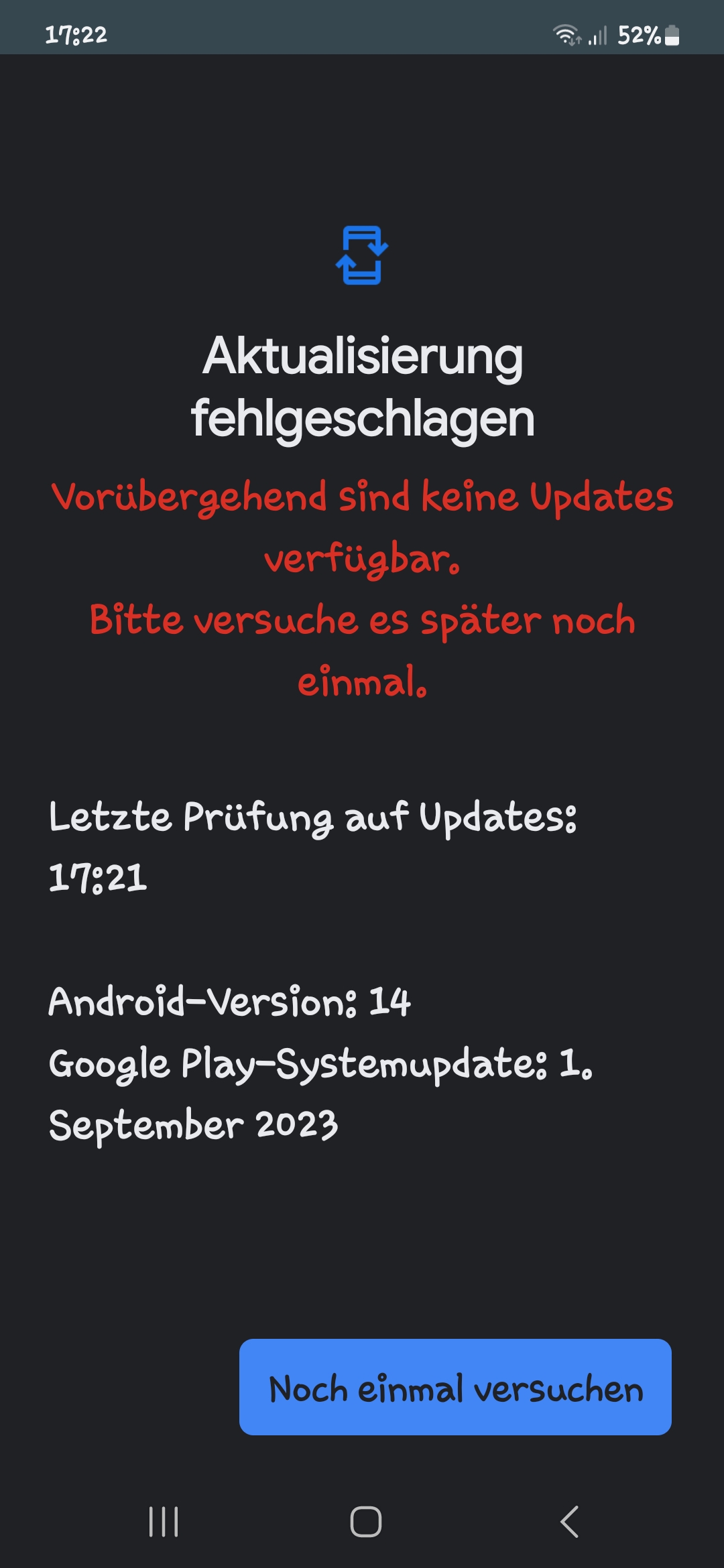The image size is (724, 1568).
Task: Tap the dark background of the update screen
Action: click(x=362, y=1240)
